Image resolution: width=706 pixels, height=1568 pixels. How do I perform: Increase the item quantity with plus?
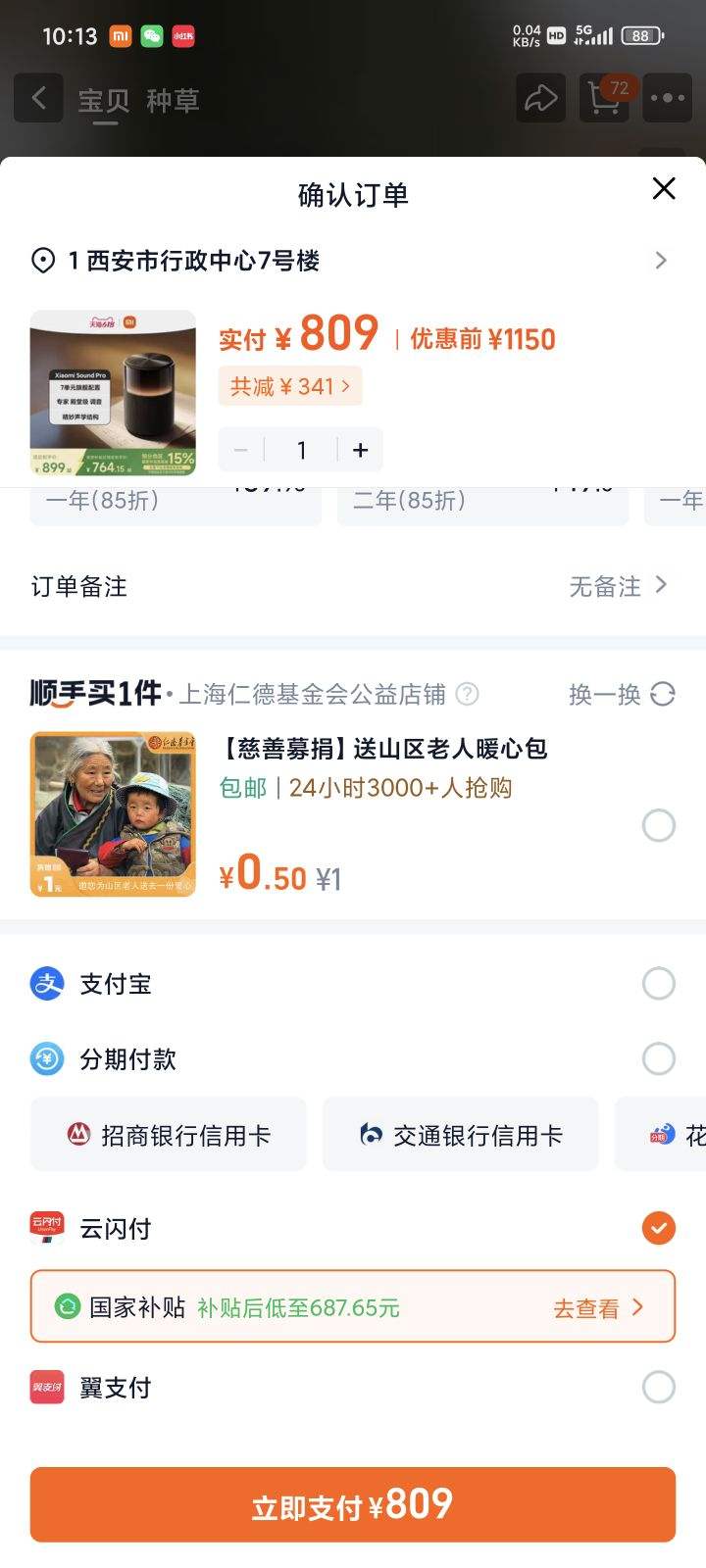(360, 450)
